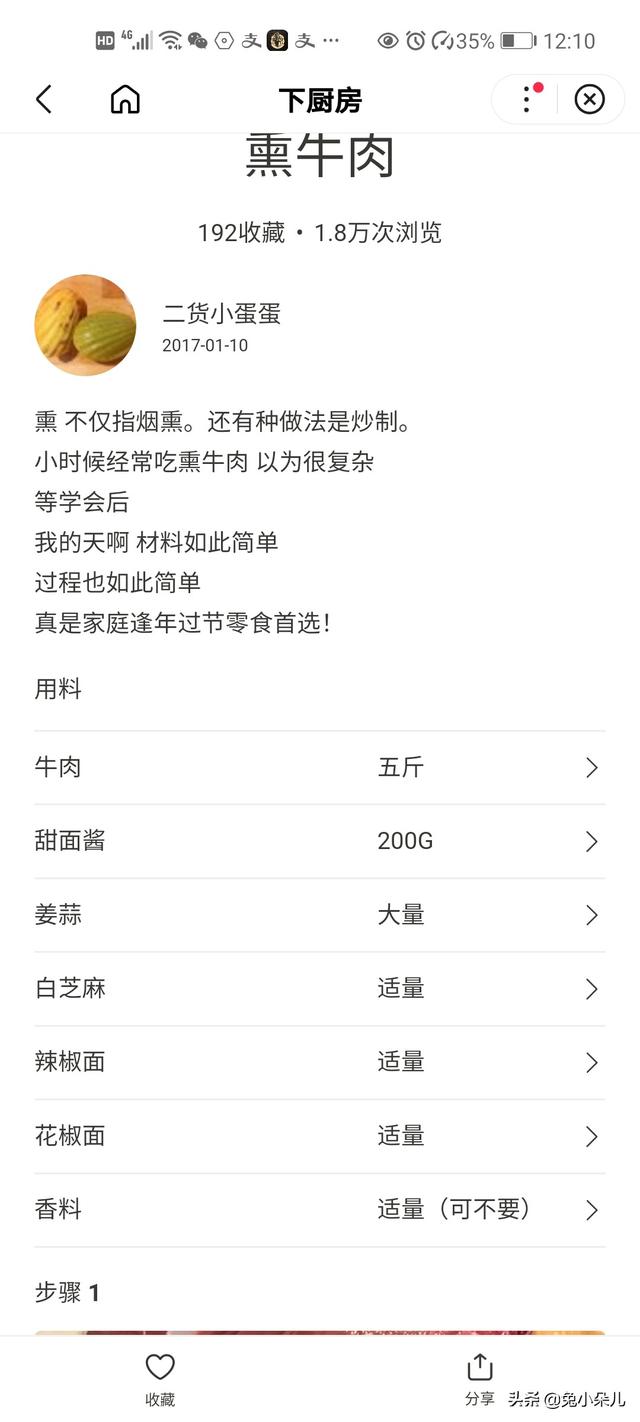Open 二货小蛋蛋 author avatar
The width and height of the screenshot is (640, 1422).
click(85, 326)
